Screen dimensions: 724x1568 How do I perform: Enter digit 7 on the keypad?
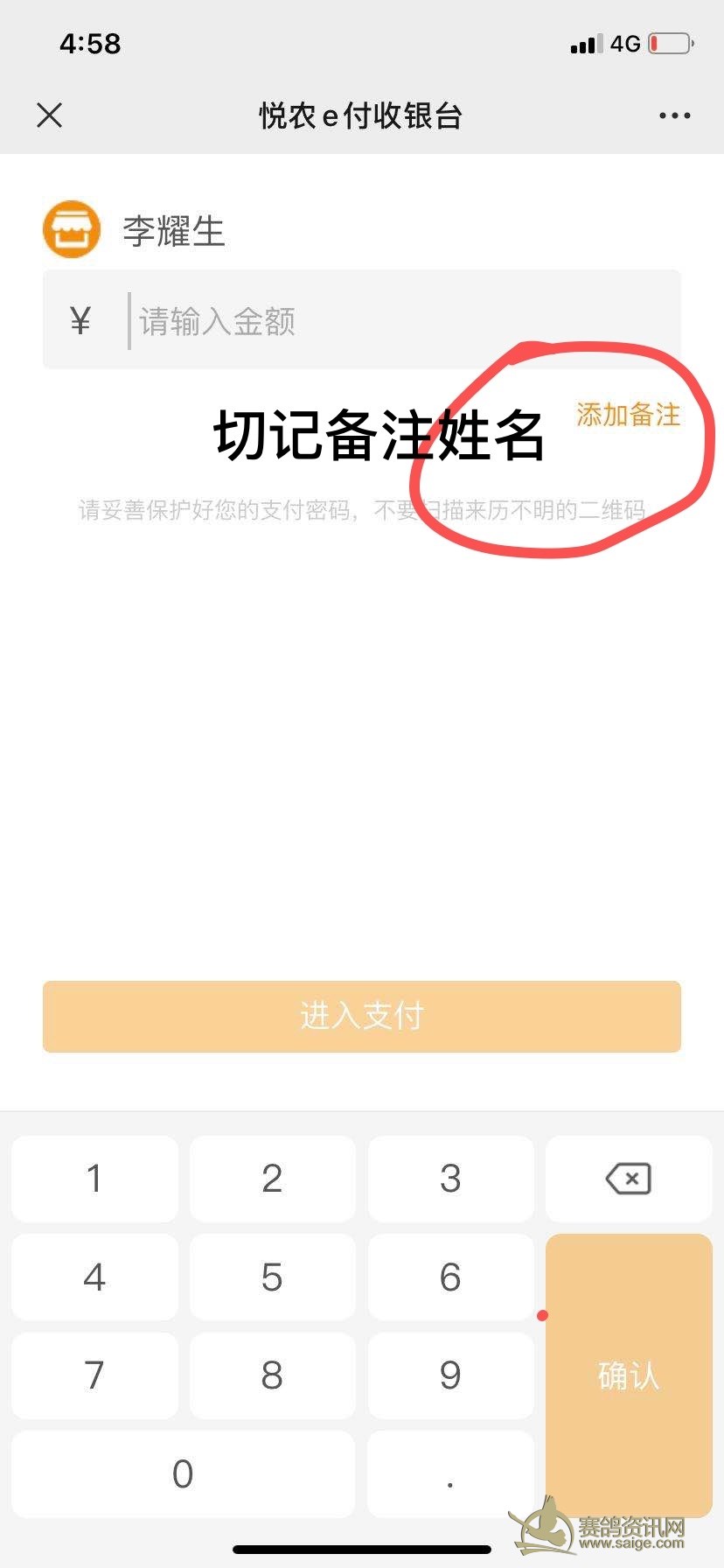tap(94, 1375)
